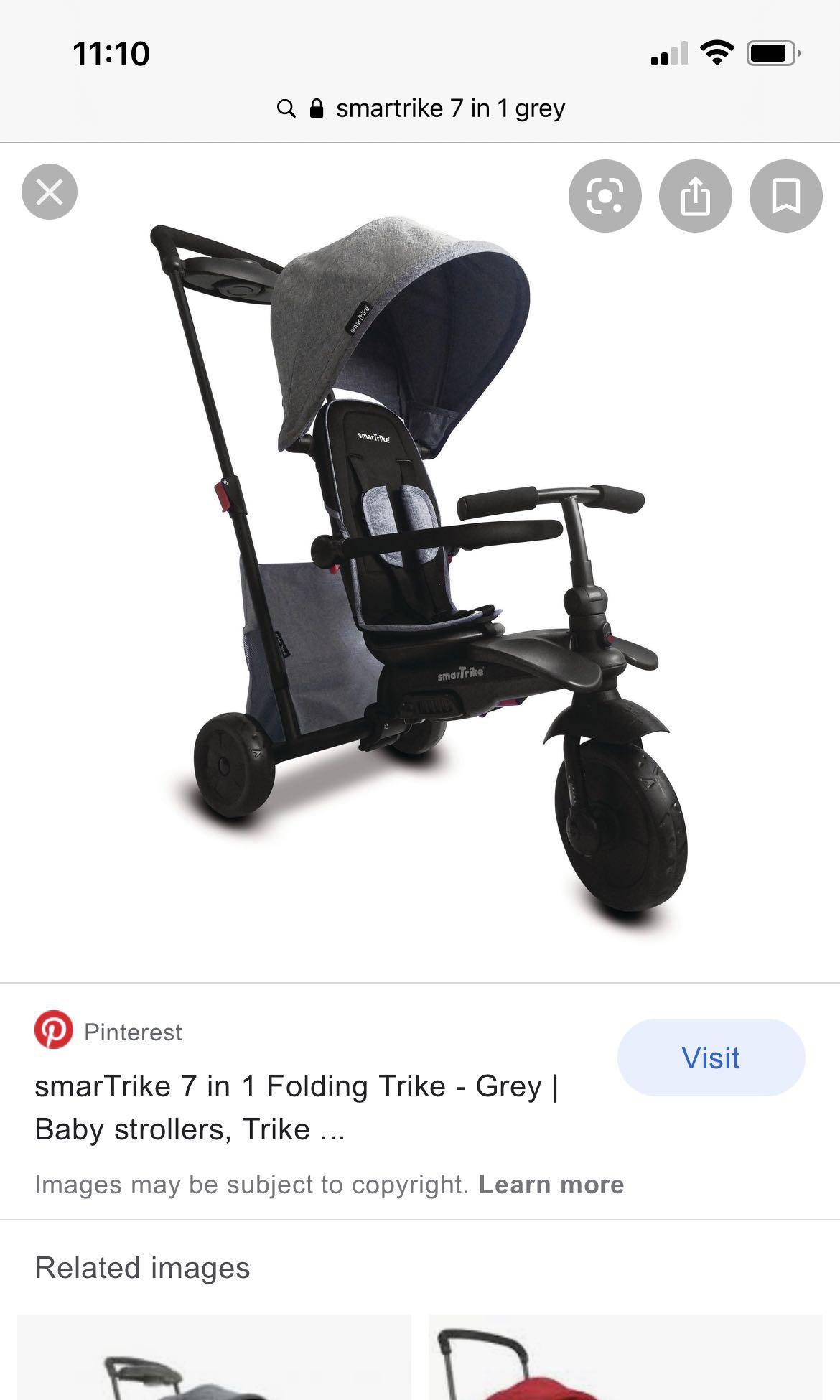
Task: Search this image with Lens
Action: [605, 196]
